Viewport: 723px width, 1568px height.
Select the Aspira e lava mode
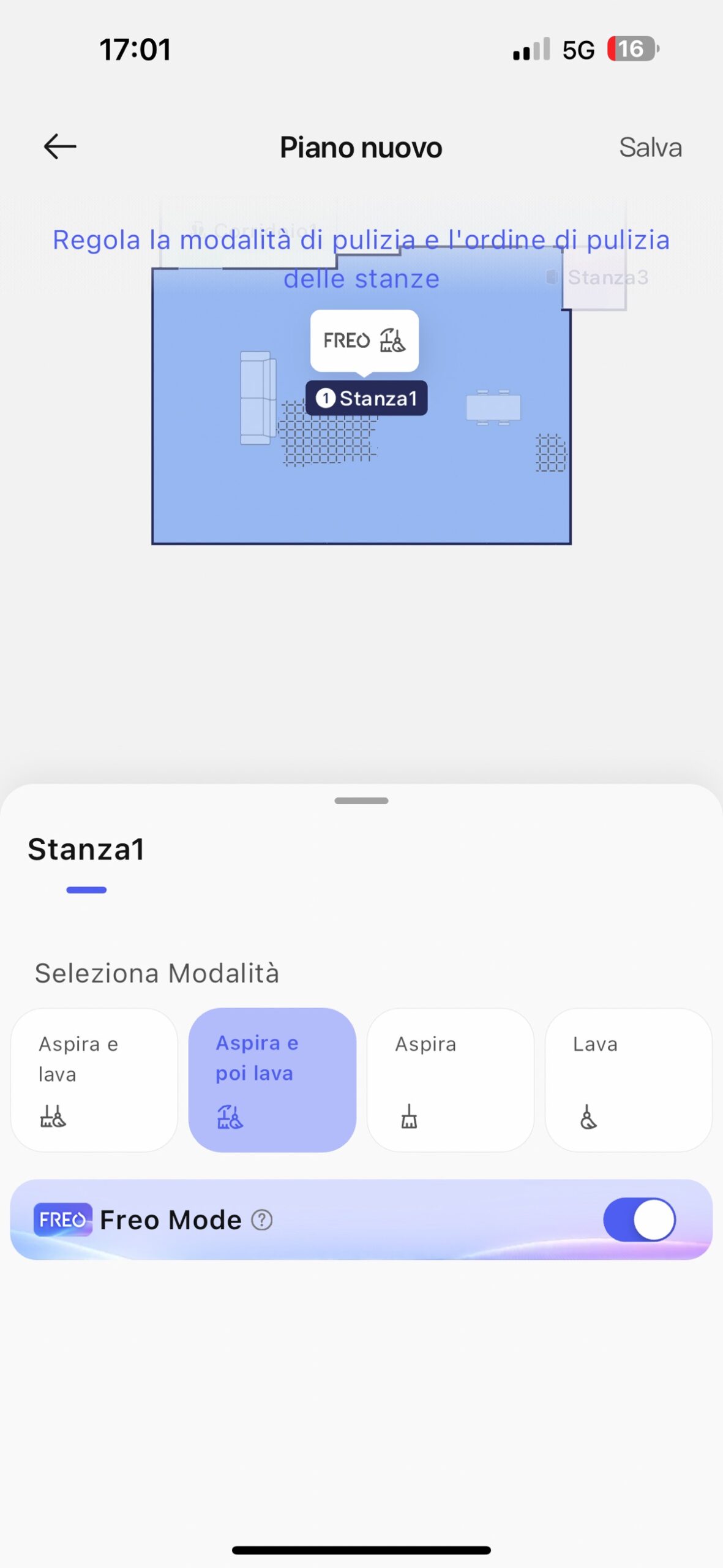(x=94, y=1079)
